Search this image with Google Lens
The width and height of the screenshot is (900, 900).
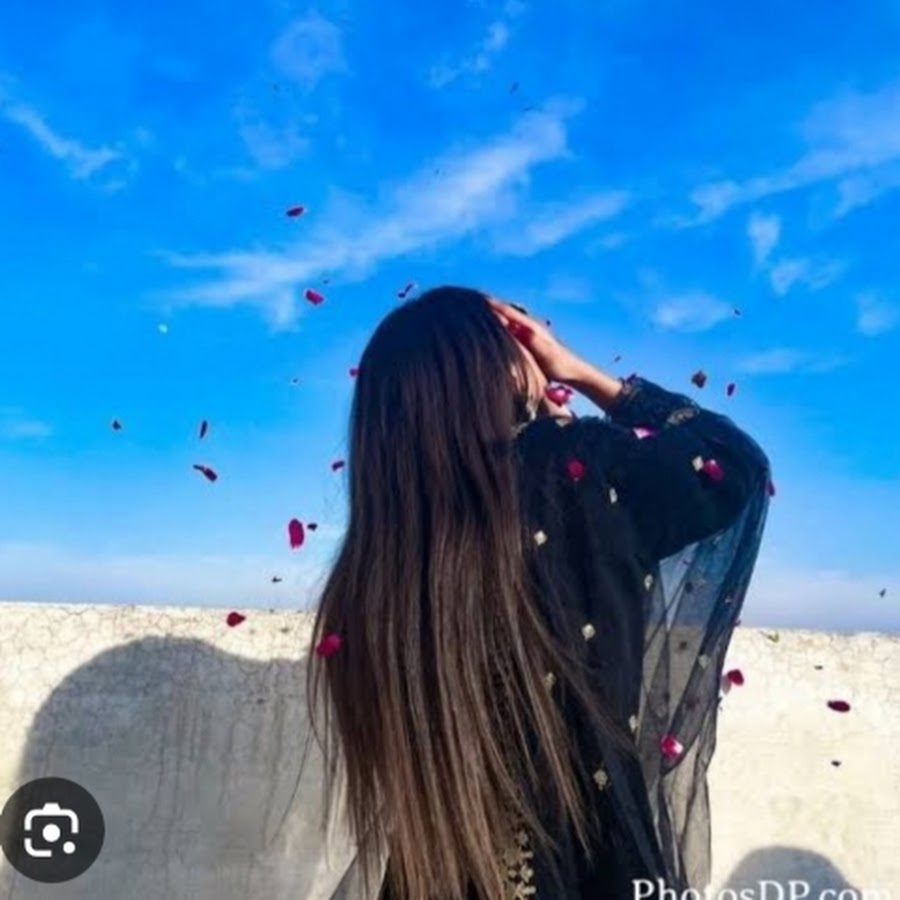51,829
